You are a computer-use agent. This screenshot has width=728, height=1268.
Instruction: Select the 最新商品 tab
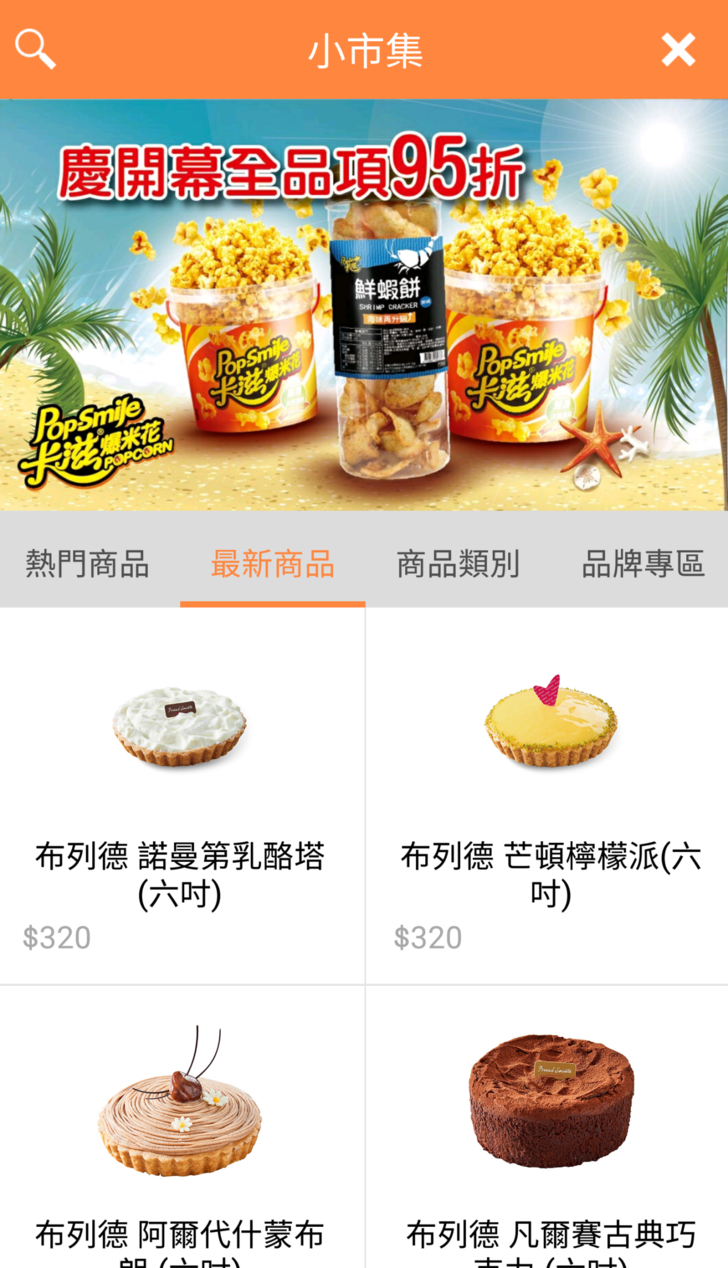tap(272, 563)
